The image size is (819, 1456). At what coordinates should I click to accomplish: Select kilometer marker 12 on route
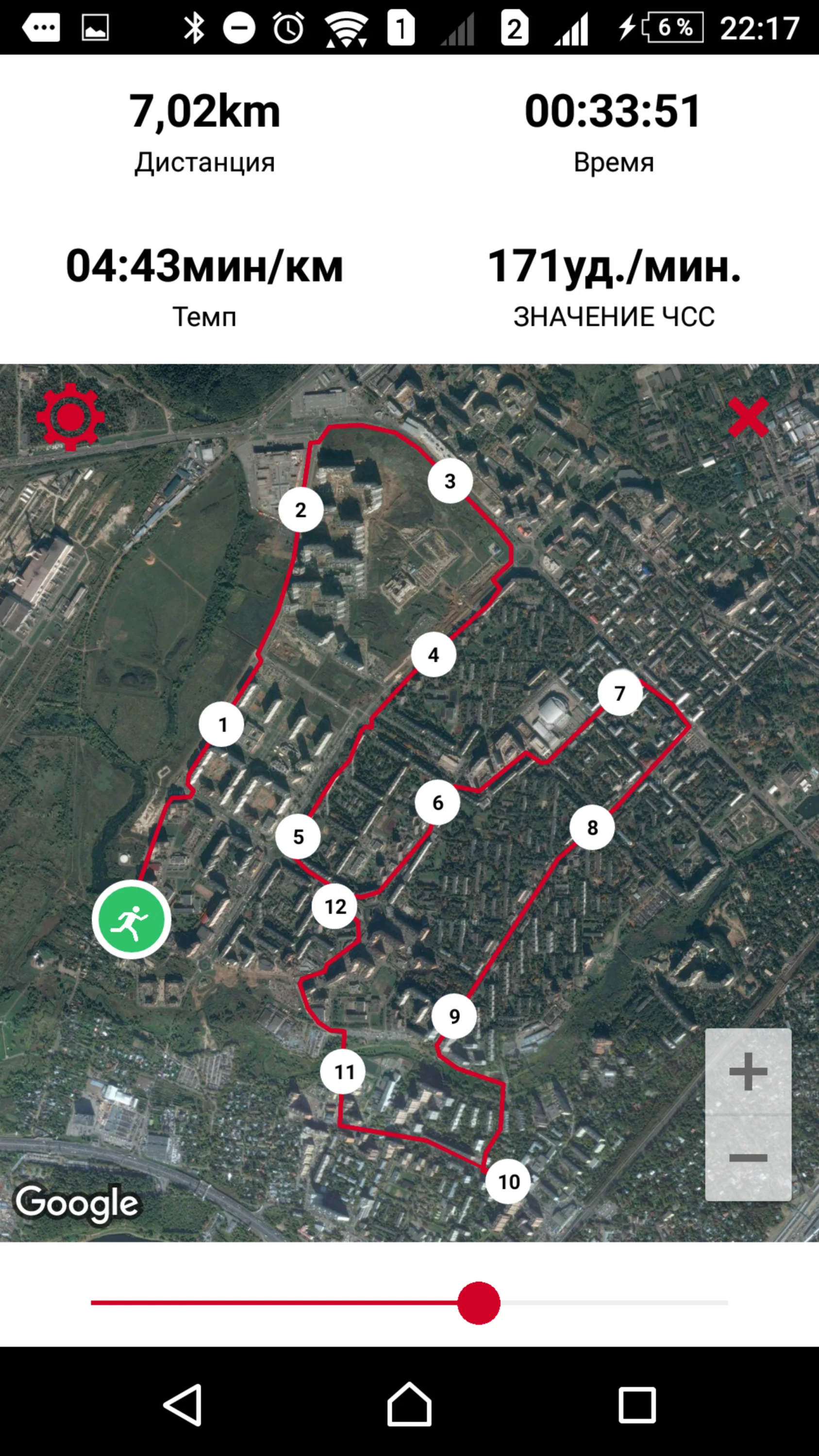334,907
